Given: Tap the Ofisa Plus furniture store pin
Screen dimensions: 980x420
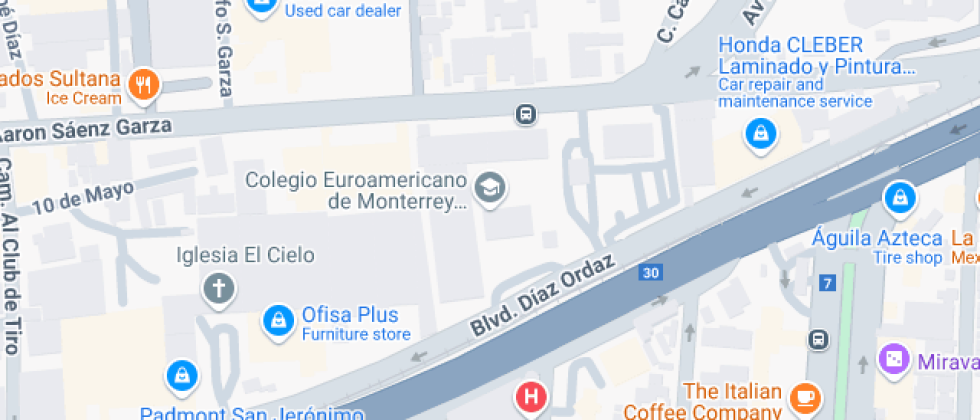Looking at the screenshot, I should click(278, 321).
